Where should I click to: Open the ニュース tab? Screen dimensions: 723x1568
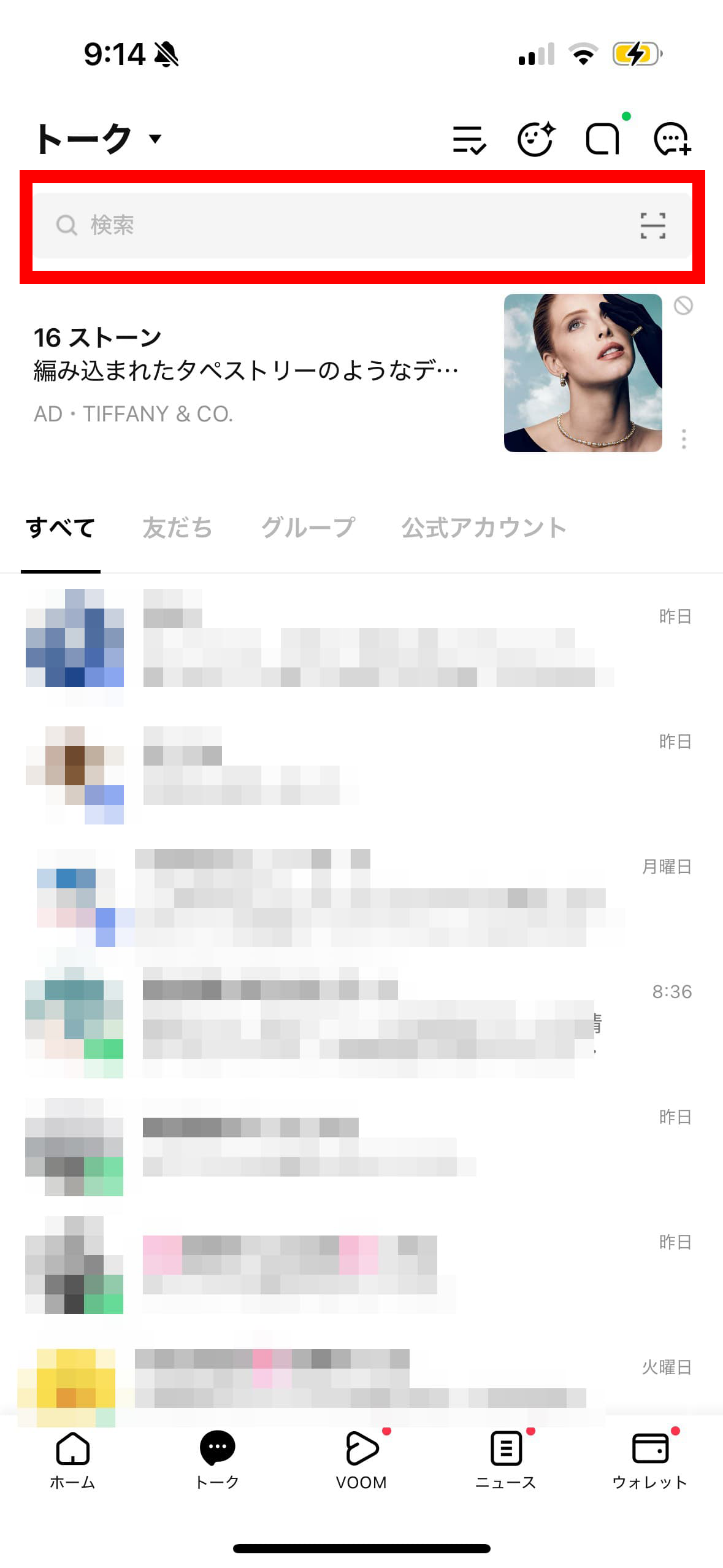click(506, 1460)
